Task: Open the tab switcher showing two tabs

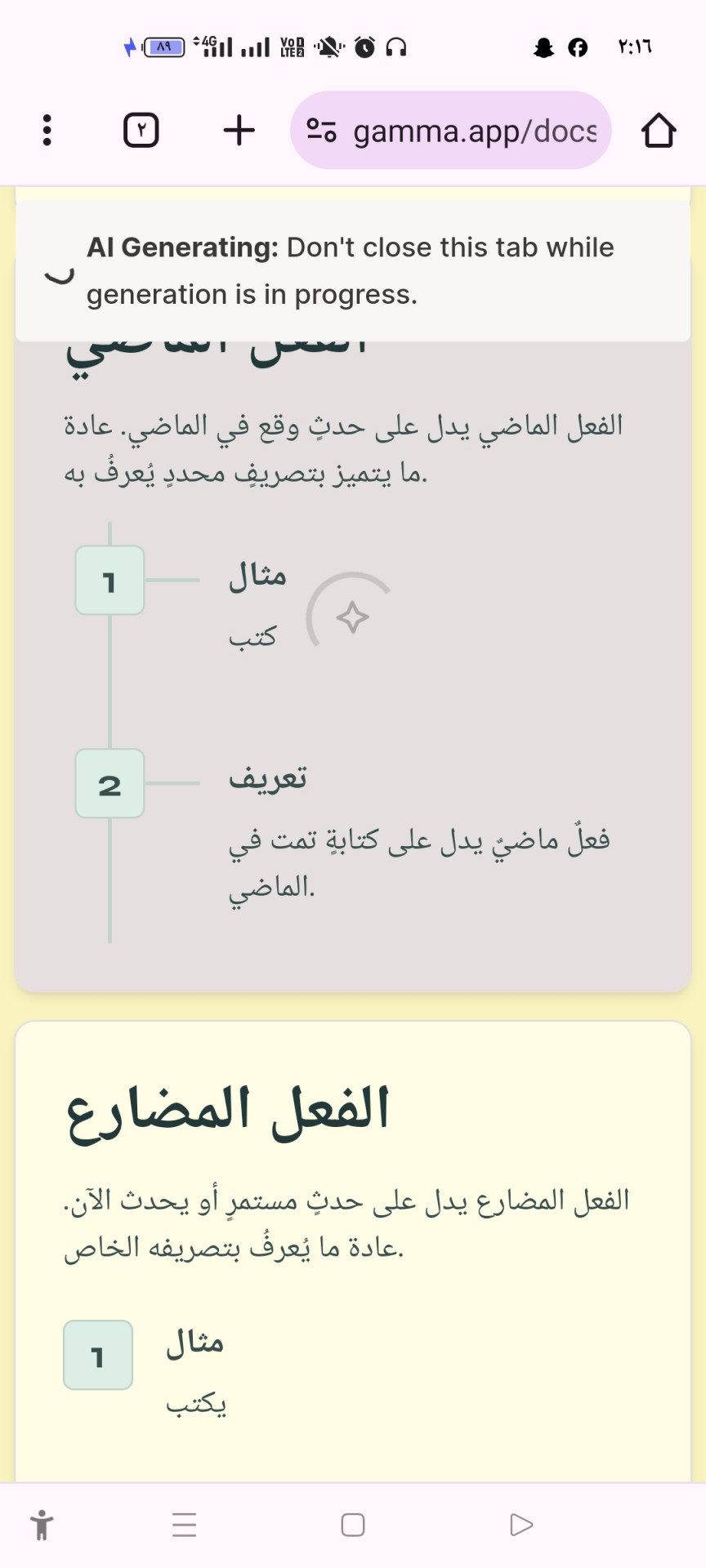Action: point(141,131)
